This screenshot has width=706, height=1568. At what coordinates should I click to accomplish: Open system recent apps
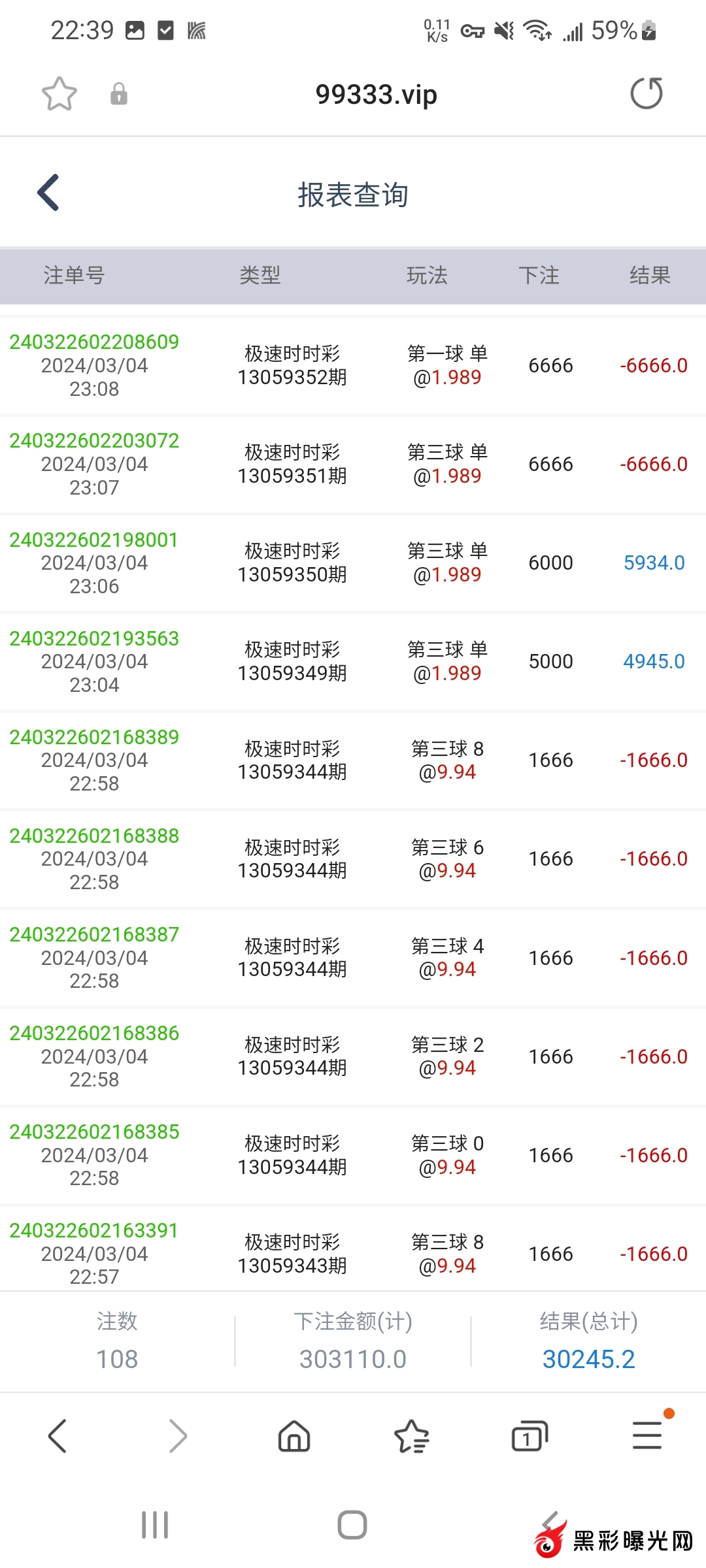[155, 1525]
